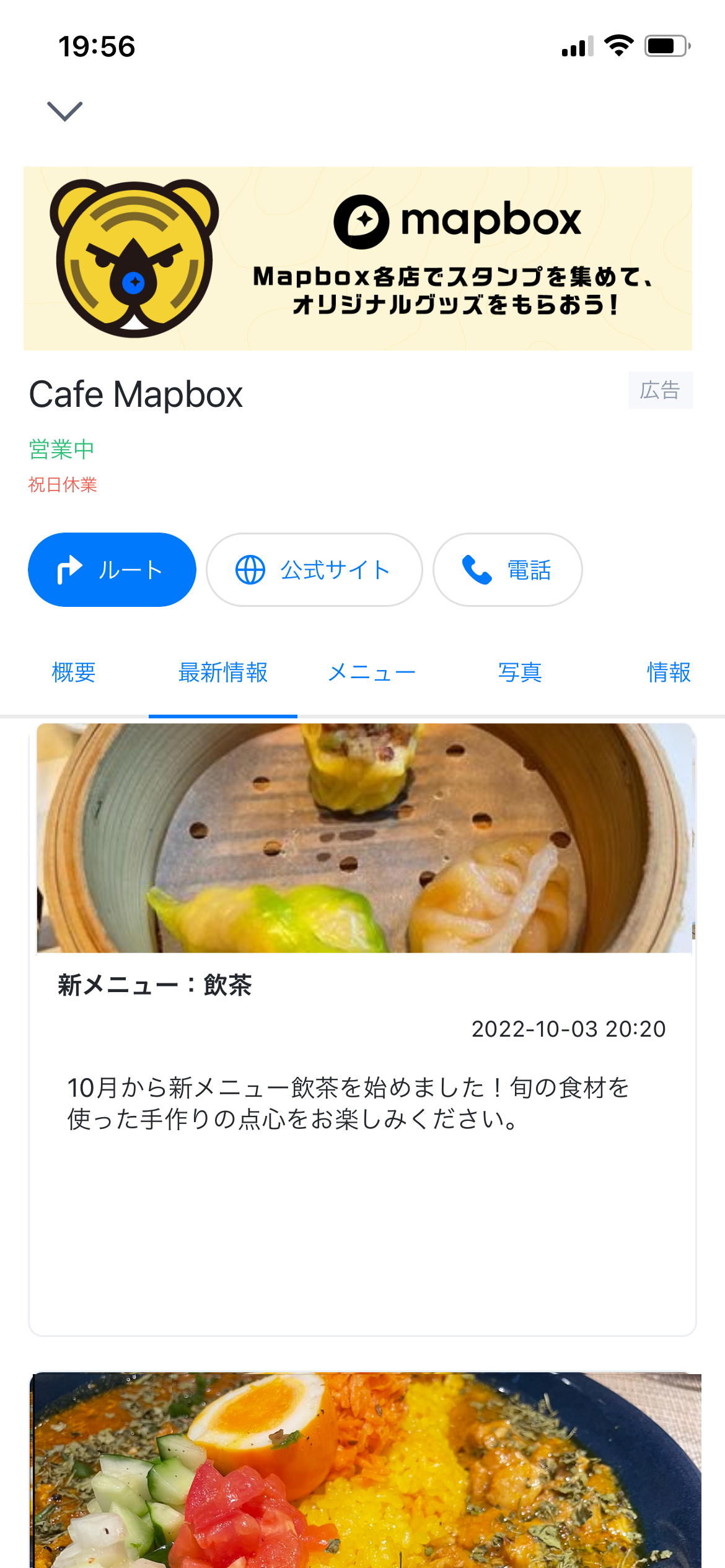Open the 公式サイト official website
The image size is (725, 1568).
tap(314, 570)
